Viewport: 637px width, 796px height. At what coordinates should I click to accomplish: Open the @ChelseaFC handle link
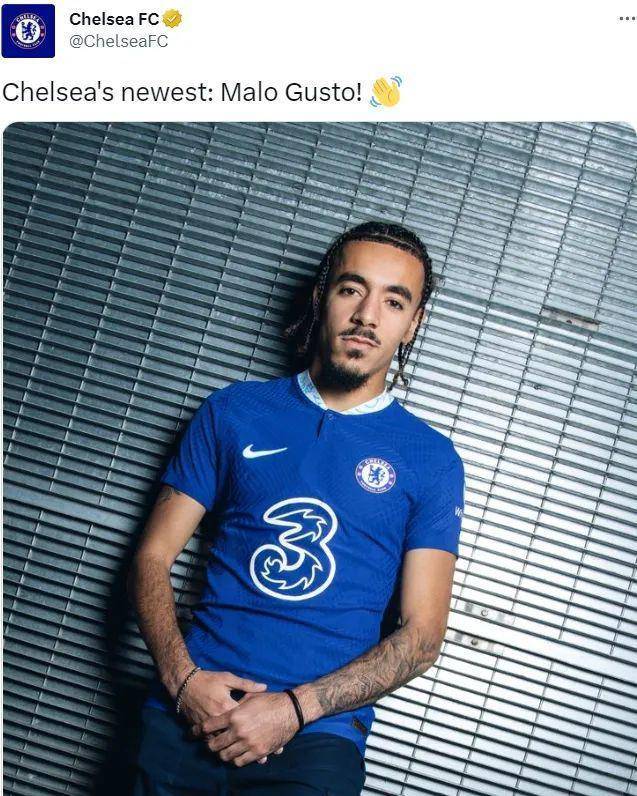click(x=118, y=41)
